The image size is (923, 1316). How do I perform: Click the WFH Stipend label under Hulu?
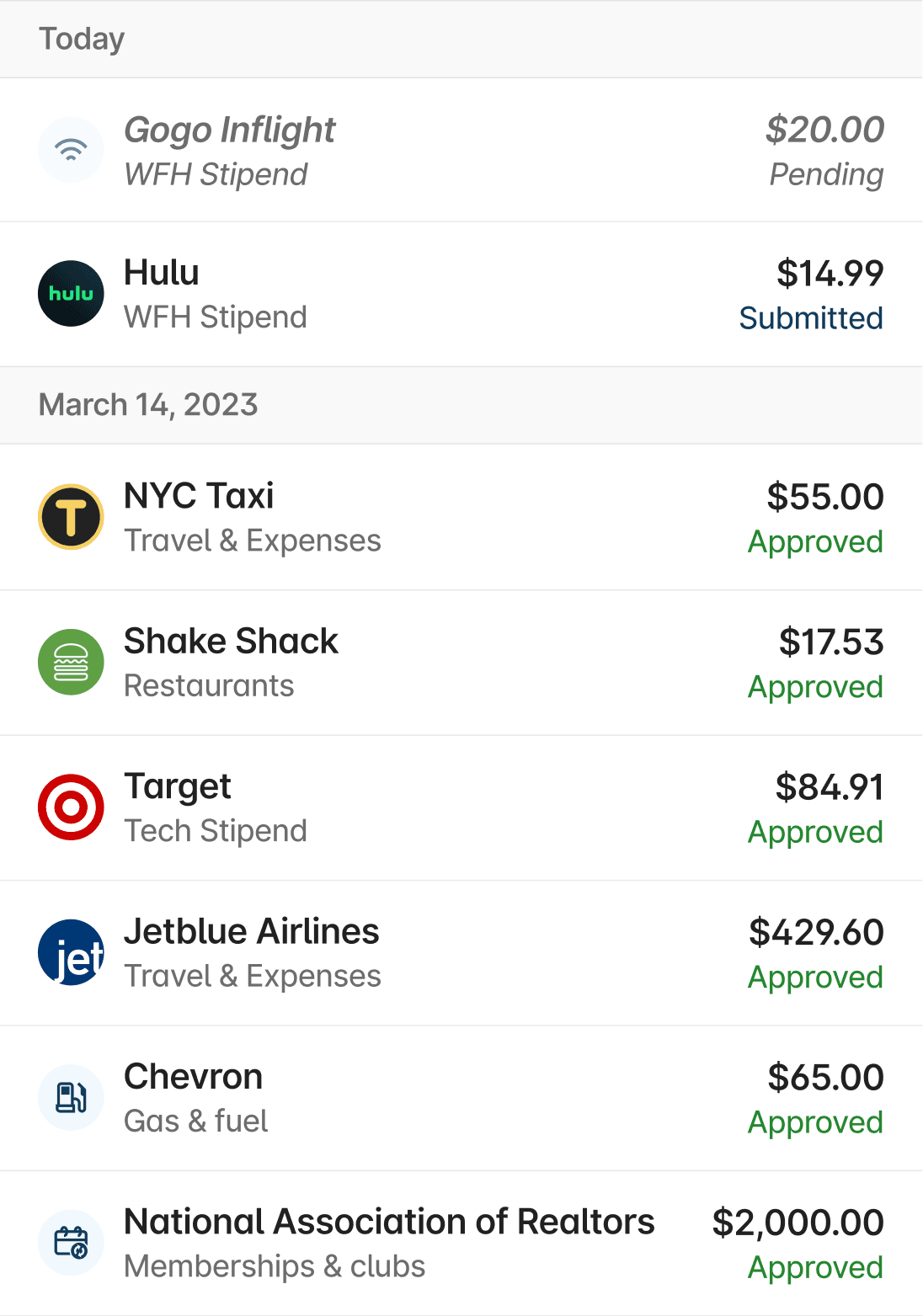[x=216, y=317]
